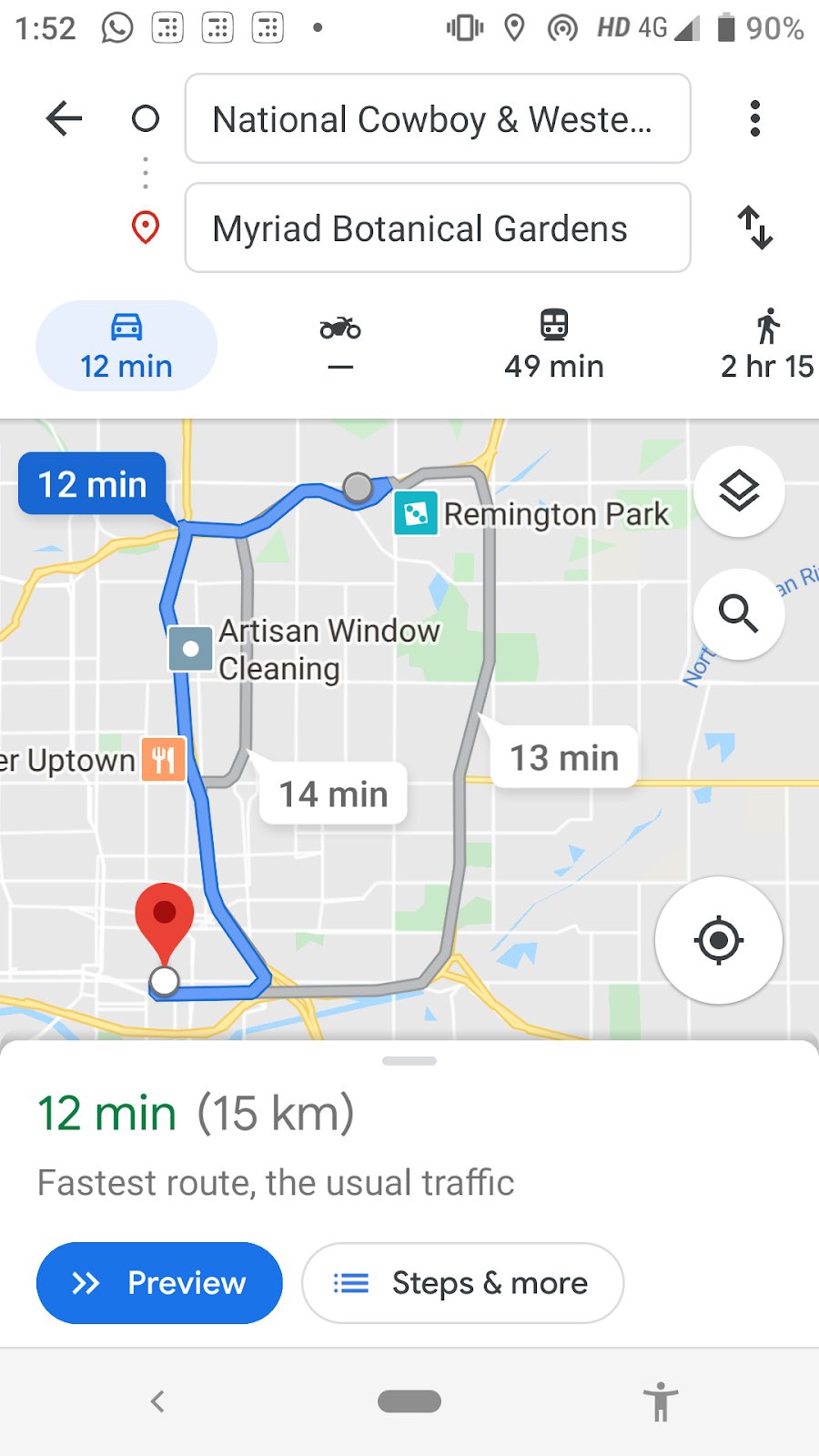Select the driving mode tab
The width and height of the screenshot is (819, 1456).
tap(126, 347)
